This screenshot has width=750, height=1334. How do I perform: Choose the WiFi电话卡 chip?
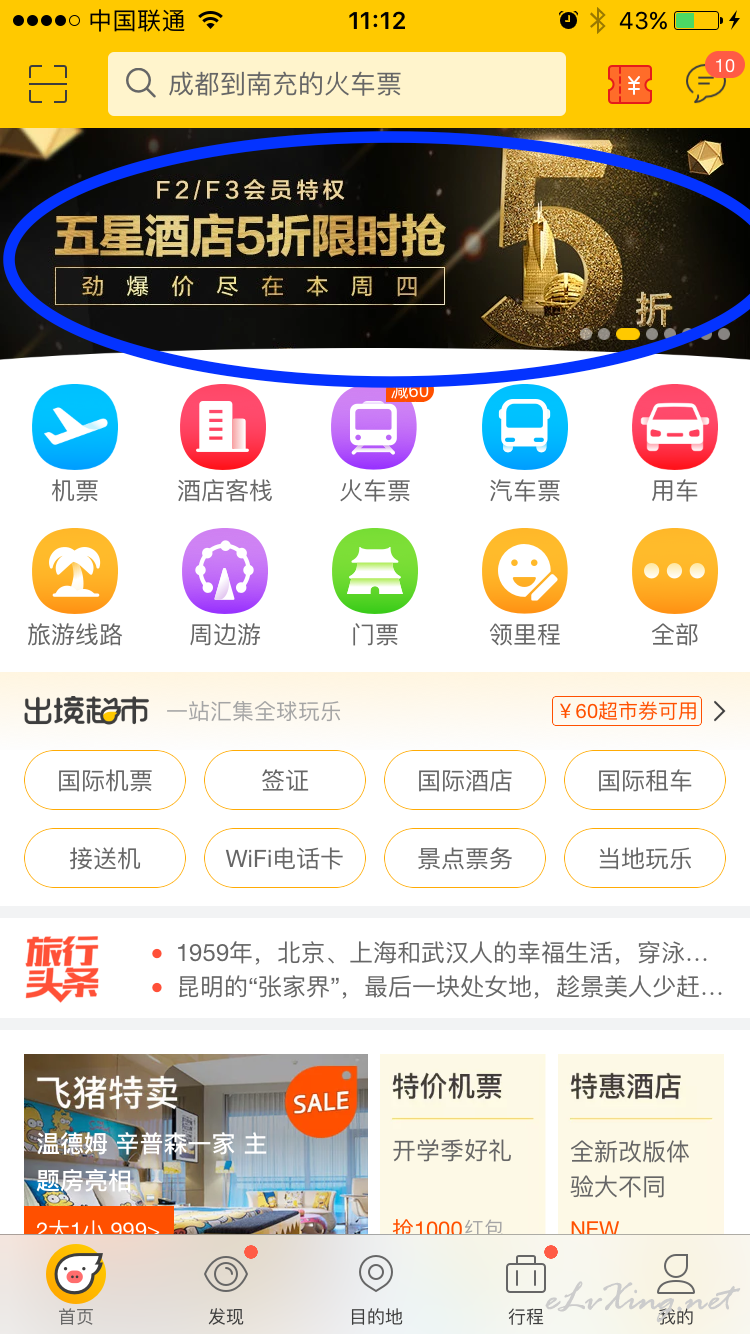[x=285, y=858]
